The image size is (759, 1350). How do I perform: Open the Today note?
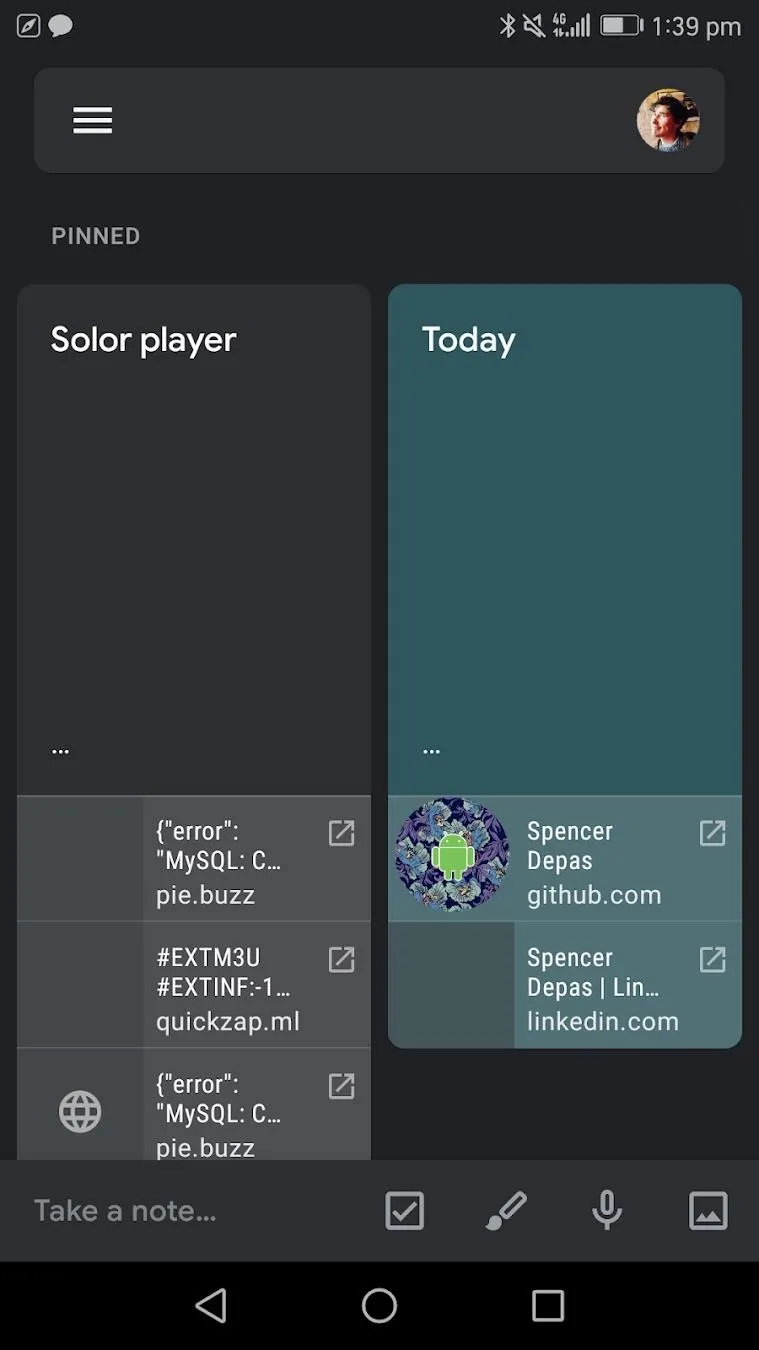pyautogui.click(x=565, y=540)
